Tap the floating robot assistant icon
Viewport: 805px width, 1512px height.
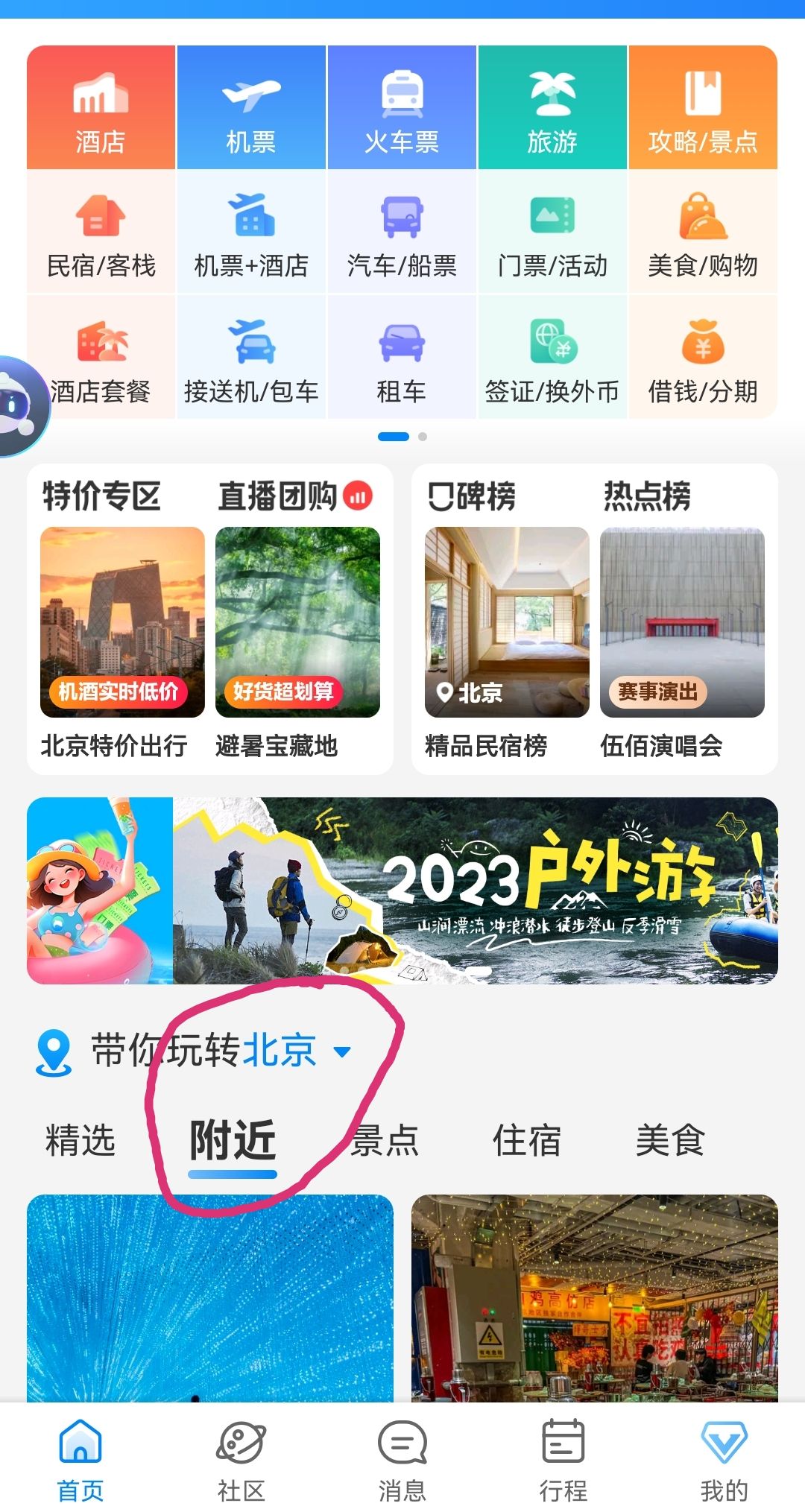pyautogui.click(x=19, y=406)
